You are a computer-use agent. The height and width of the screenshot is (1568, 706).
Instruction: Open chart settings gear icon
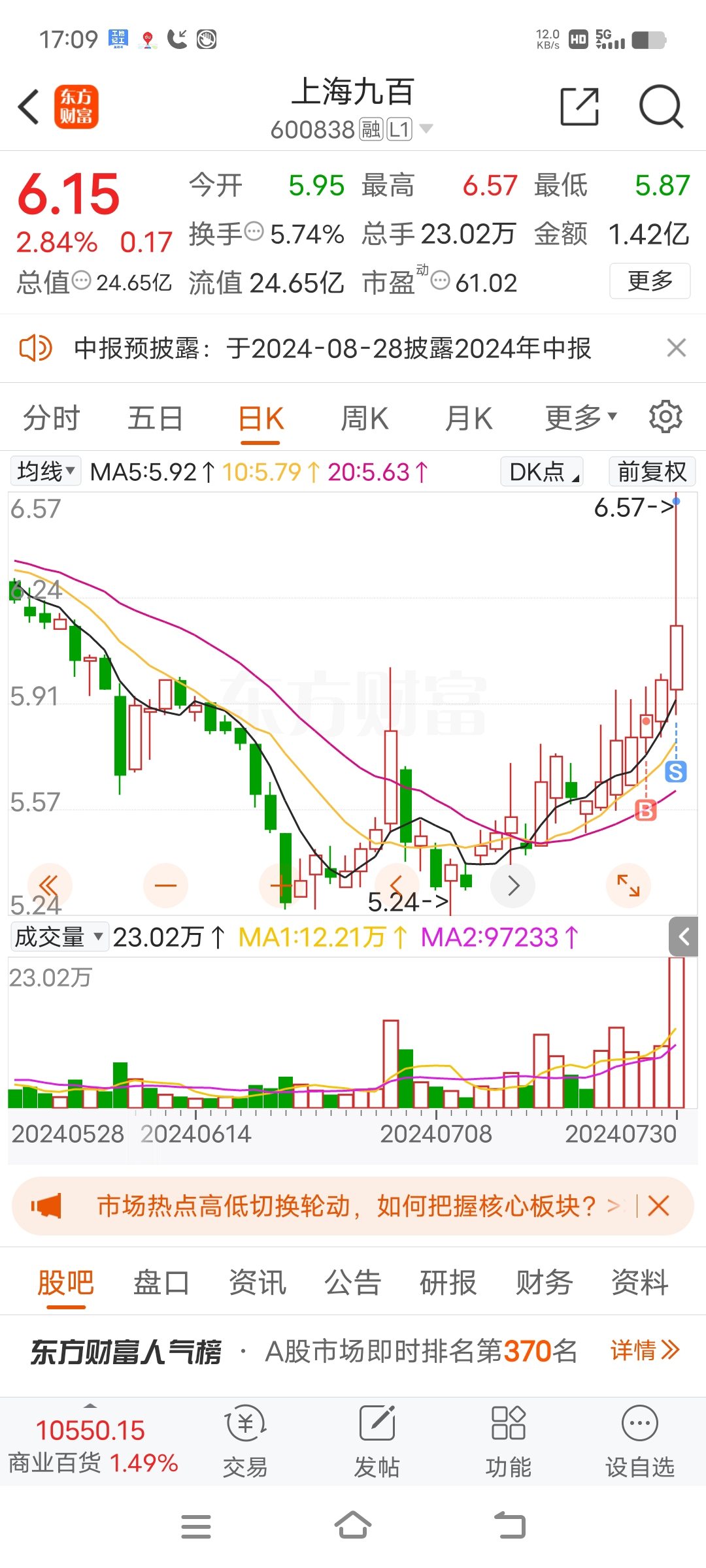point(665,417)
